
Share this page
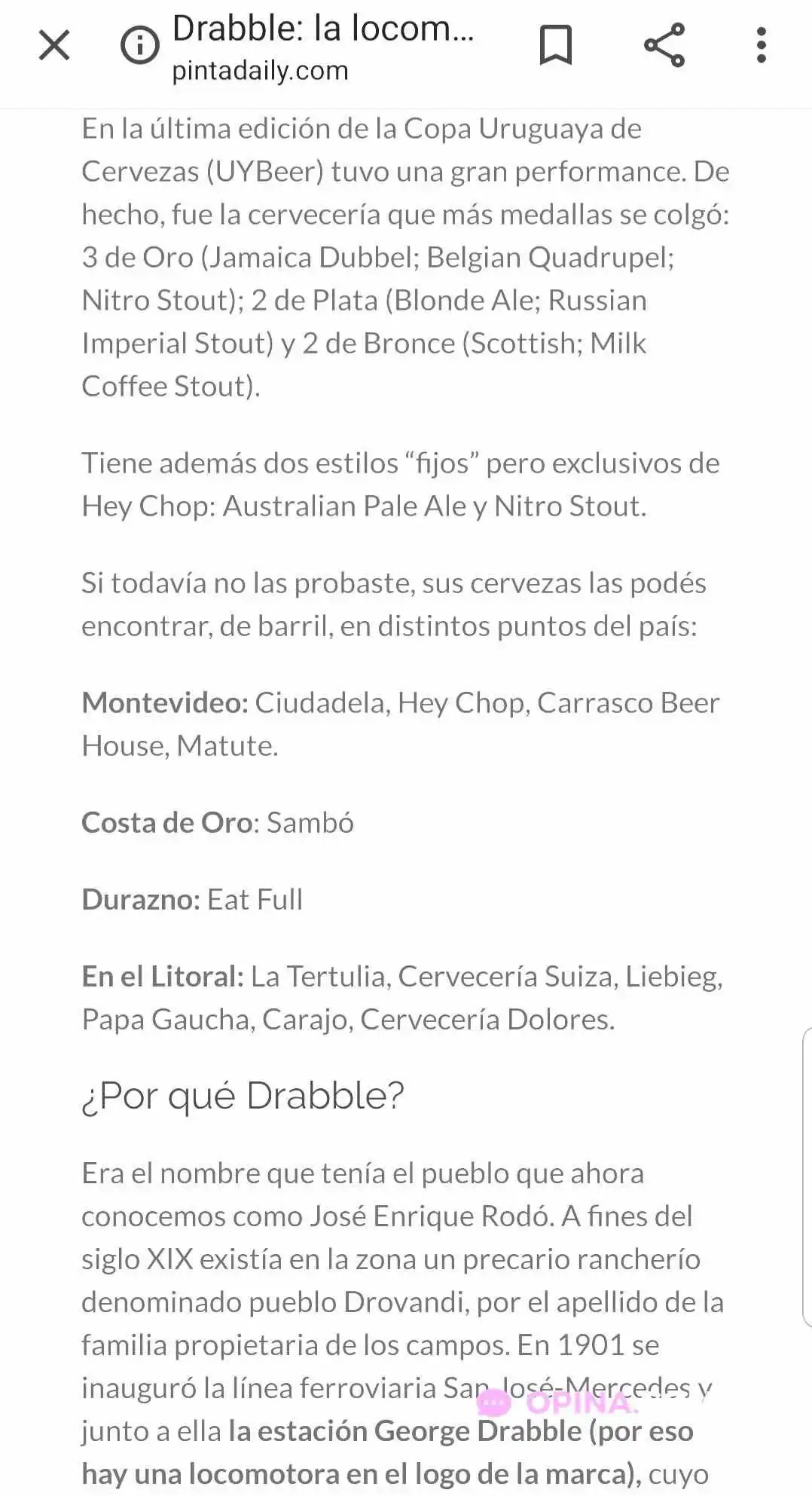(x=664, y=45)
